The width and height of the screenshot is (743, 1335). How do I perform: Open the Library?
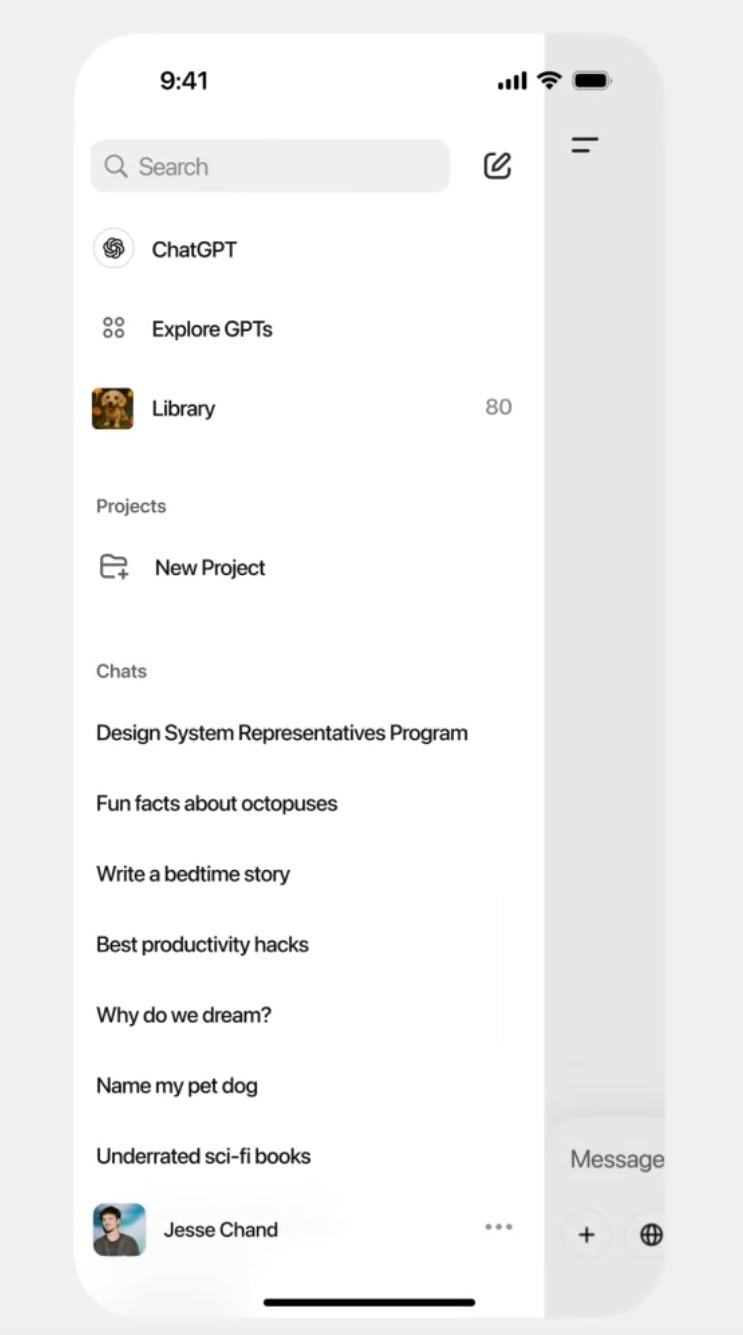302,408
